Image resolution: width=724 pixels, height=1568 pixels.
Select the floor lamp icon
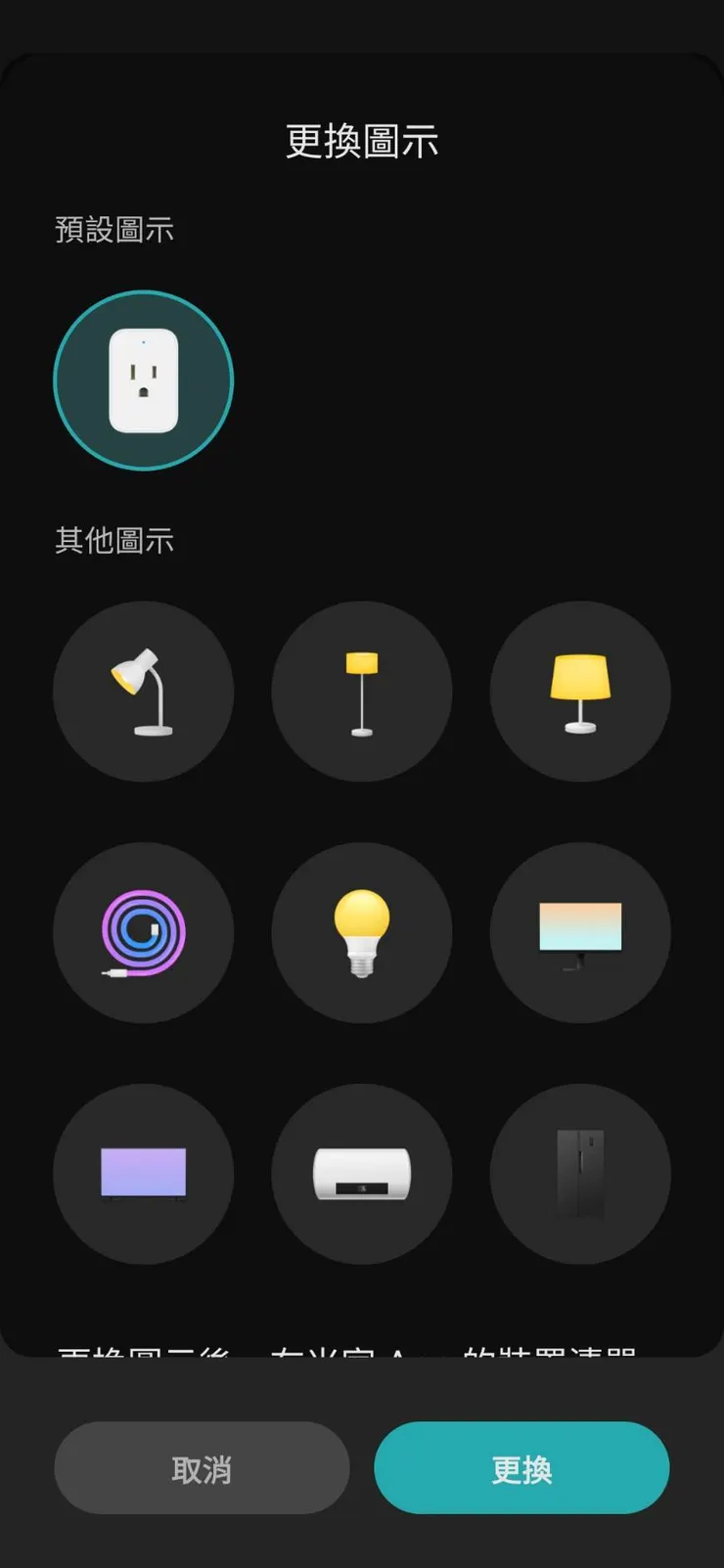[x=362, y=691]
